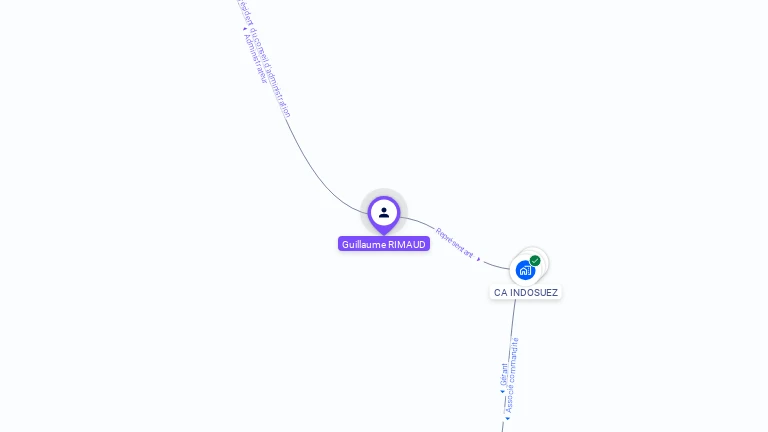Select the Guillaume RIMAUD person node
This screenshot has width=768, height=432.
(x=384, y=213)
